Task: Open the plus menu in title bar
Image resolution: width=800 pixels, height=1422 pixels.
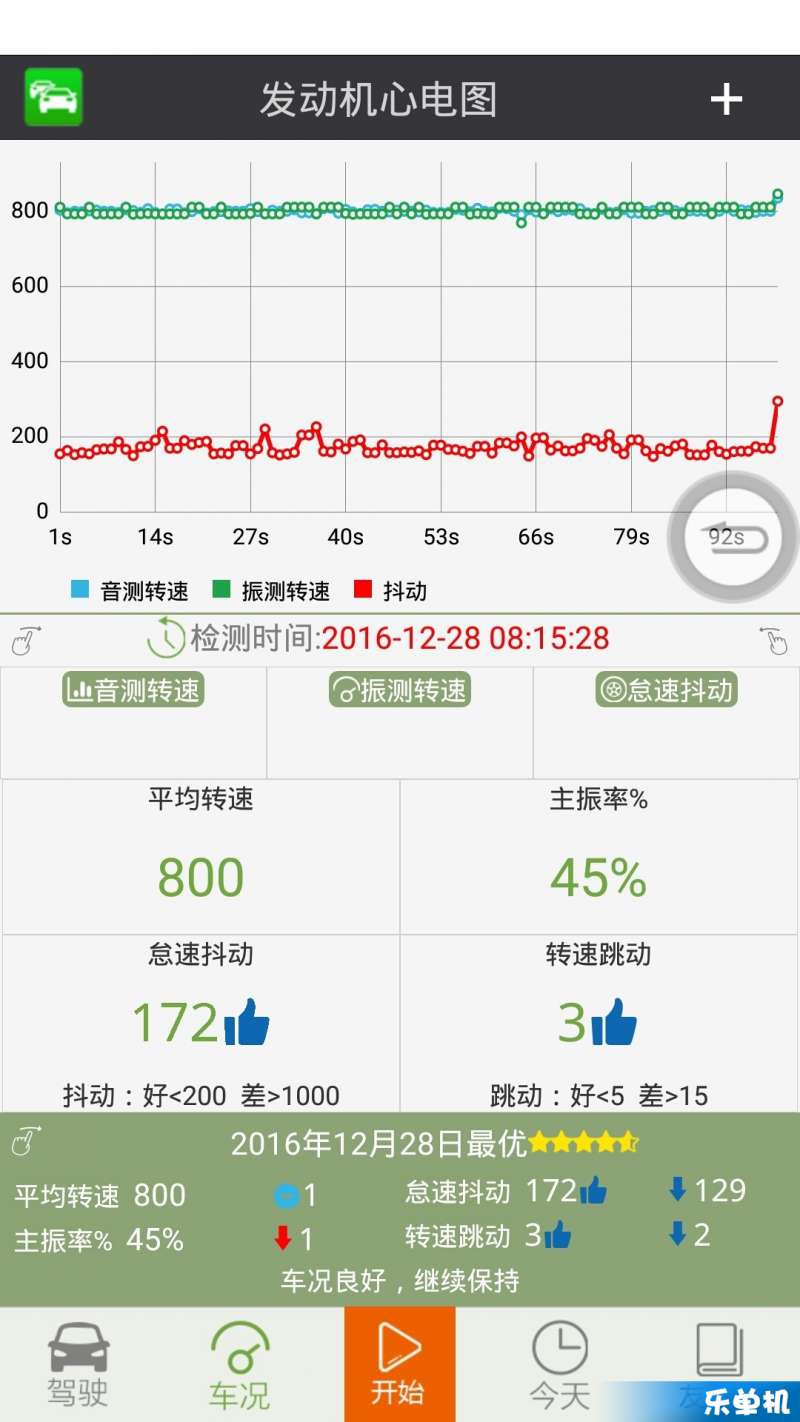Action: [726, 98]
